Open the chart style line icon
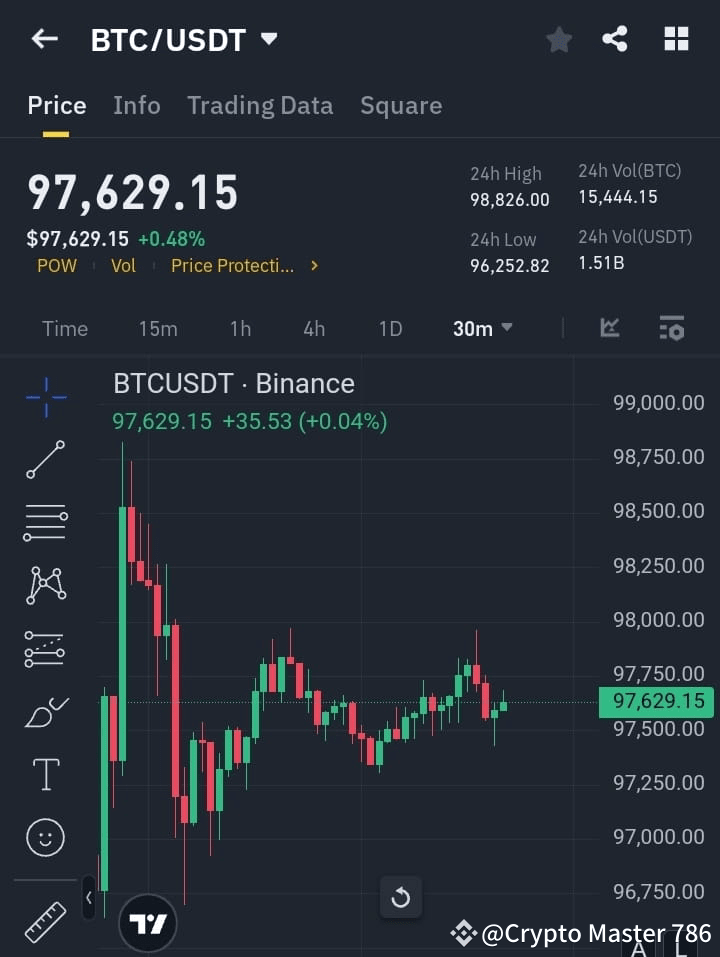720x957 pixels. coord(609,328)
